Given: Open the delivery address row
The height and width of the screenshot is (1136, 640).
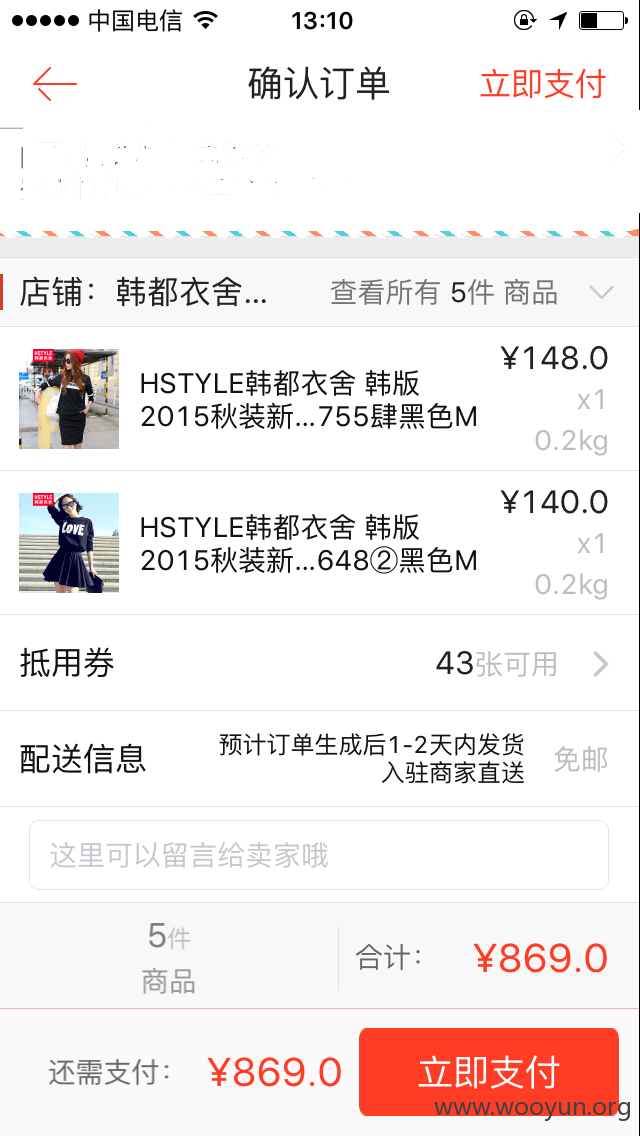Looking at the screenshot, I should 320,172.
